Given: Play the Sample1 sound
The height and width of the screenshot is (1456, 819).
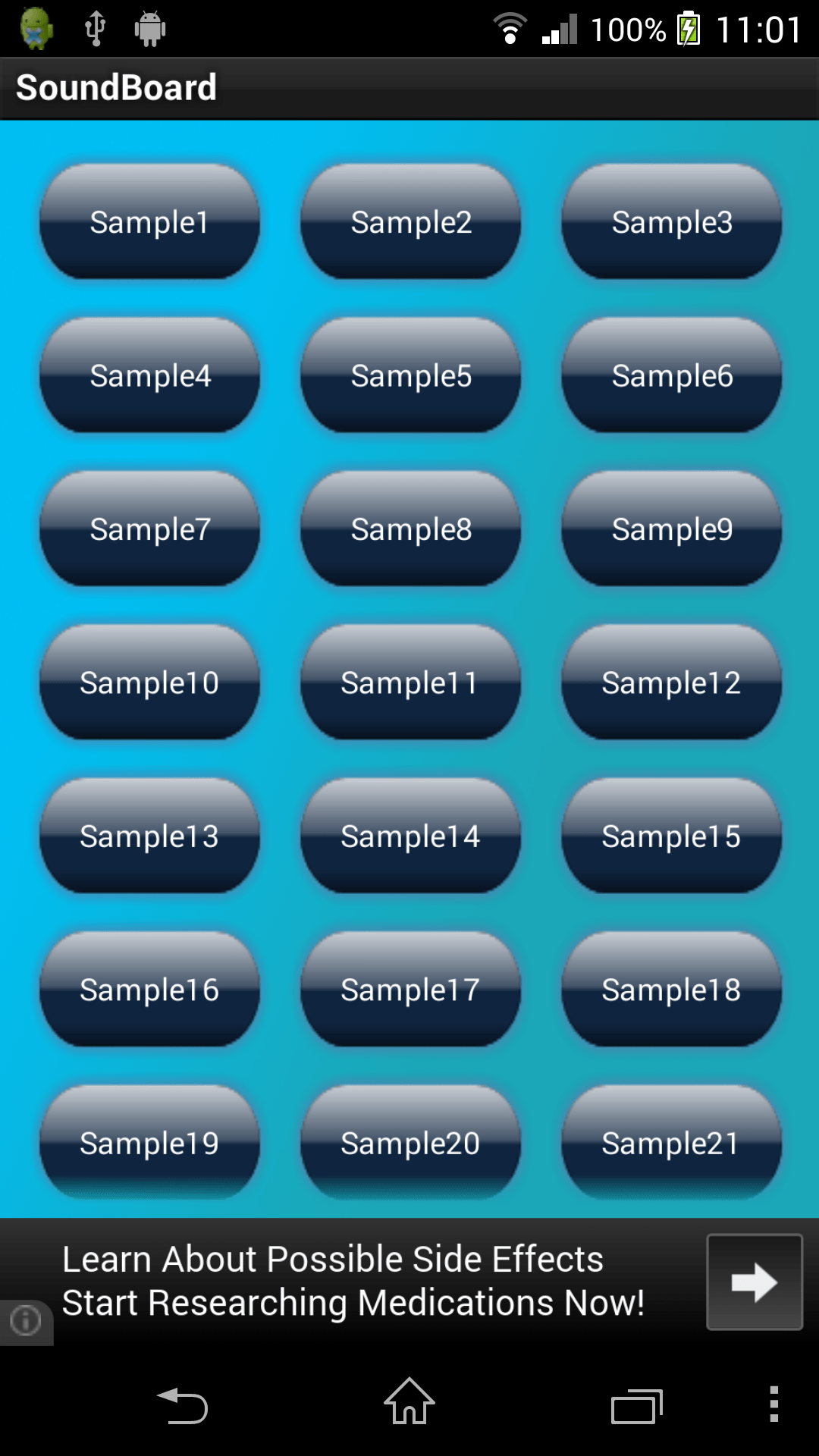Looking at the screenshot, I should tap(149, 222).
